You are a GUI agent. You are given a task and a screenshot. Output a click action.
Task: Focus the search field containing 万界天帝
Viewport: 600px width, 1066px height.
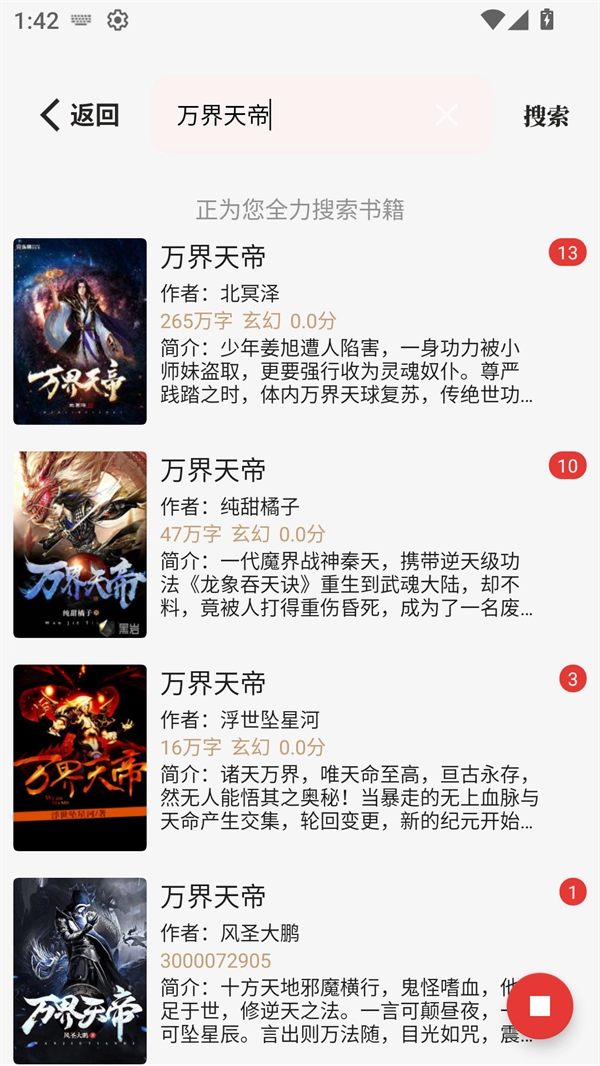click(x=290, y=115)
